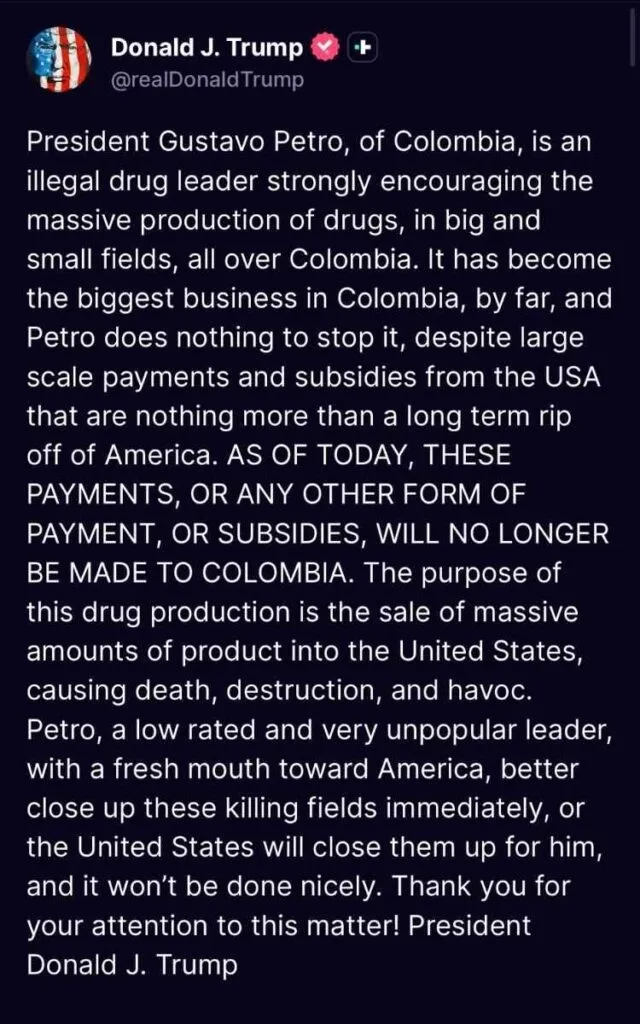640x1024 pixels.
Task: Open Donald J. Trump's profile picture
Action: point(59,60)
